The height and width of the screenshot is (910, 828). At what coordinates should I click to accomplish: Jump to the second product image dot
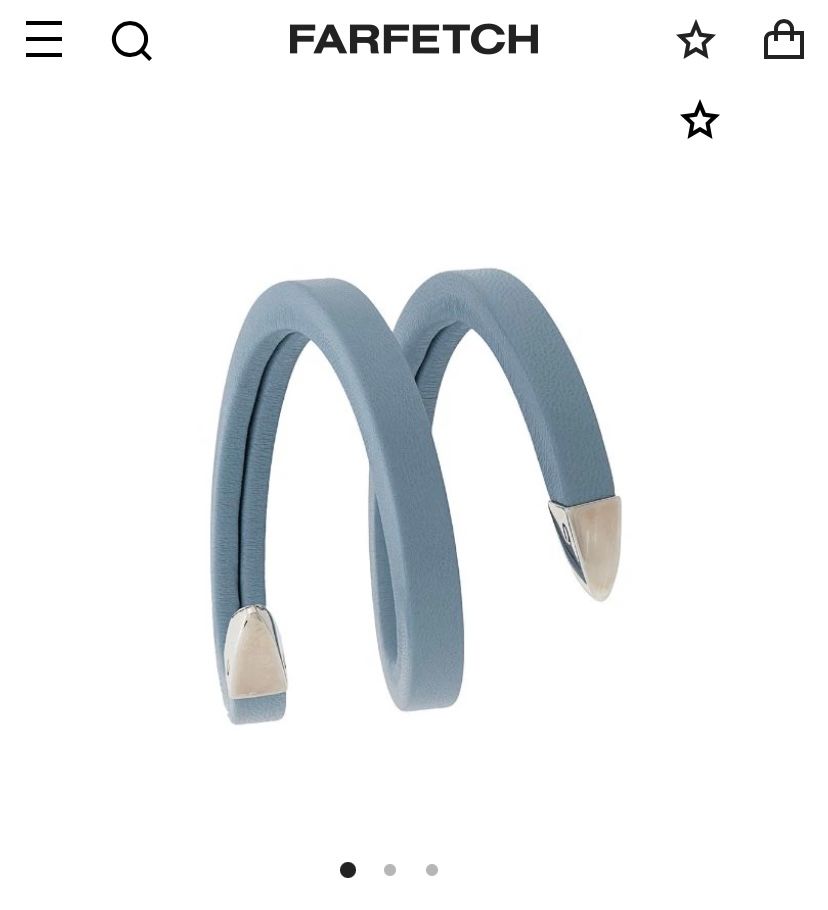[x=390, y=870]
